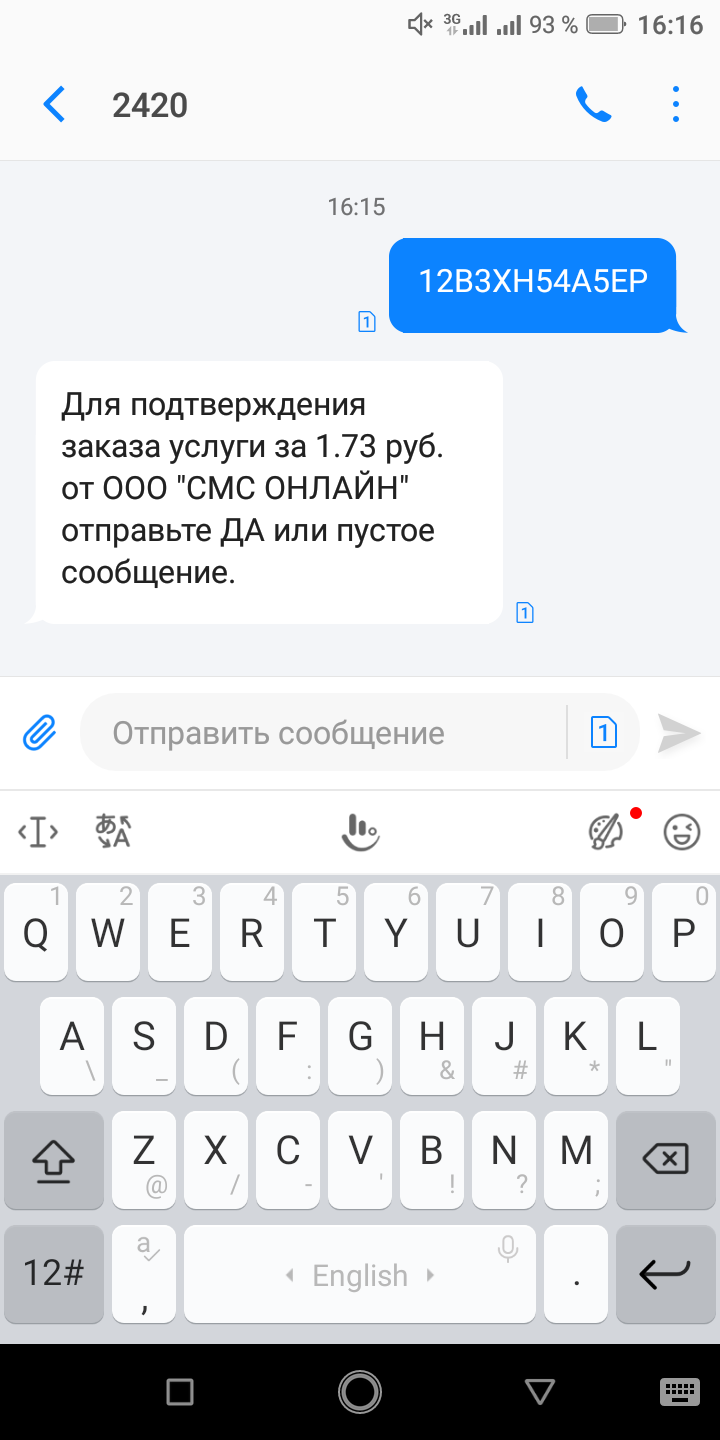Tap the TouchPal logo on keyboard toolbar
This screenshot has height=1440, width=720.
click(360, 831)
